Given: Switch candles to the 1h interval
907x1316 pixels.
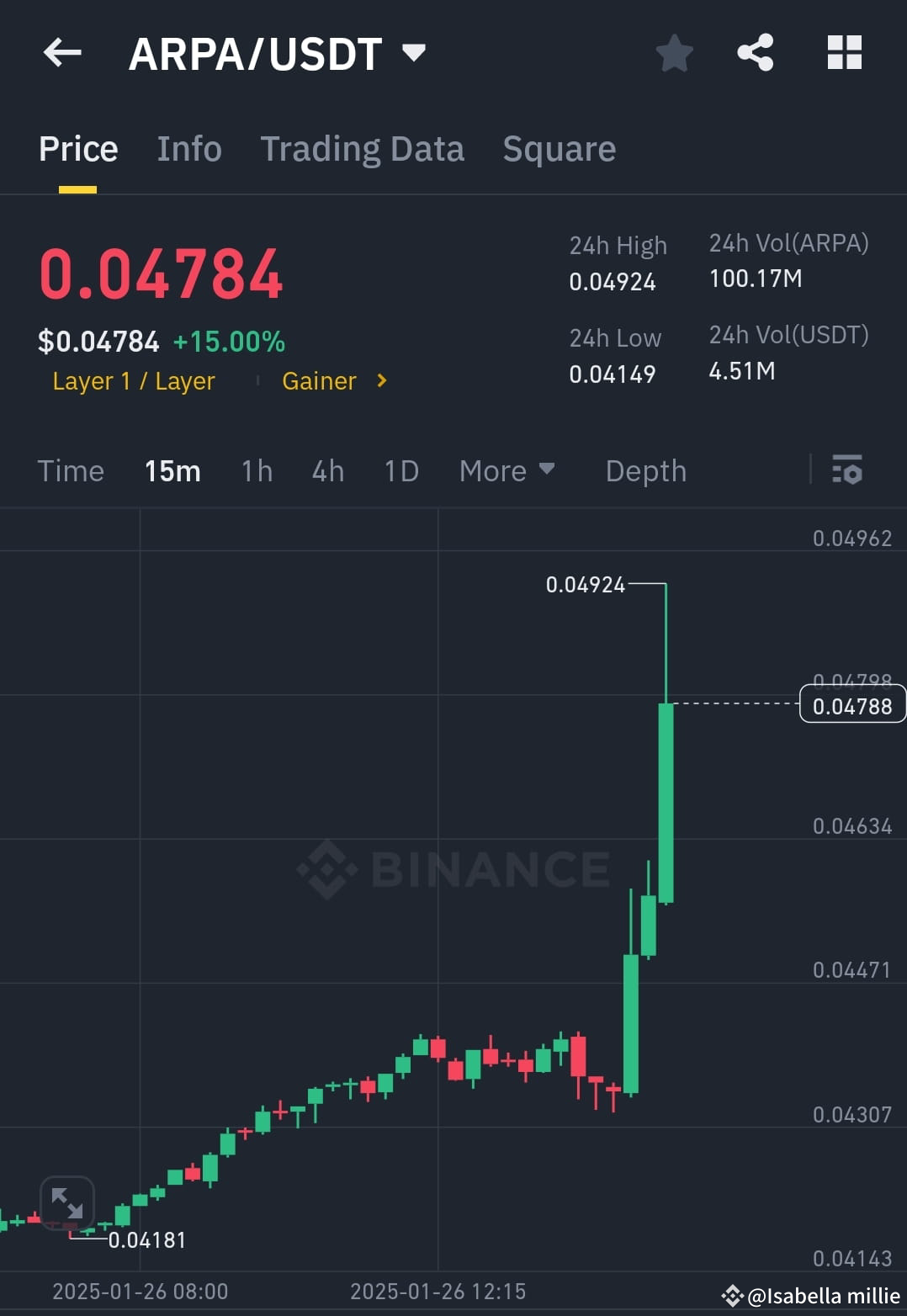Looking at the screenshot, I should [x=256, y=471].
